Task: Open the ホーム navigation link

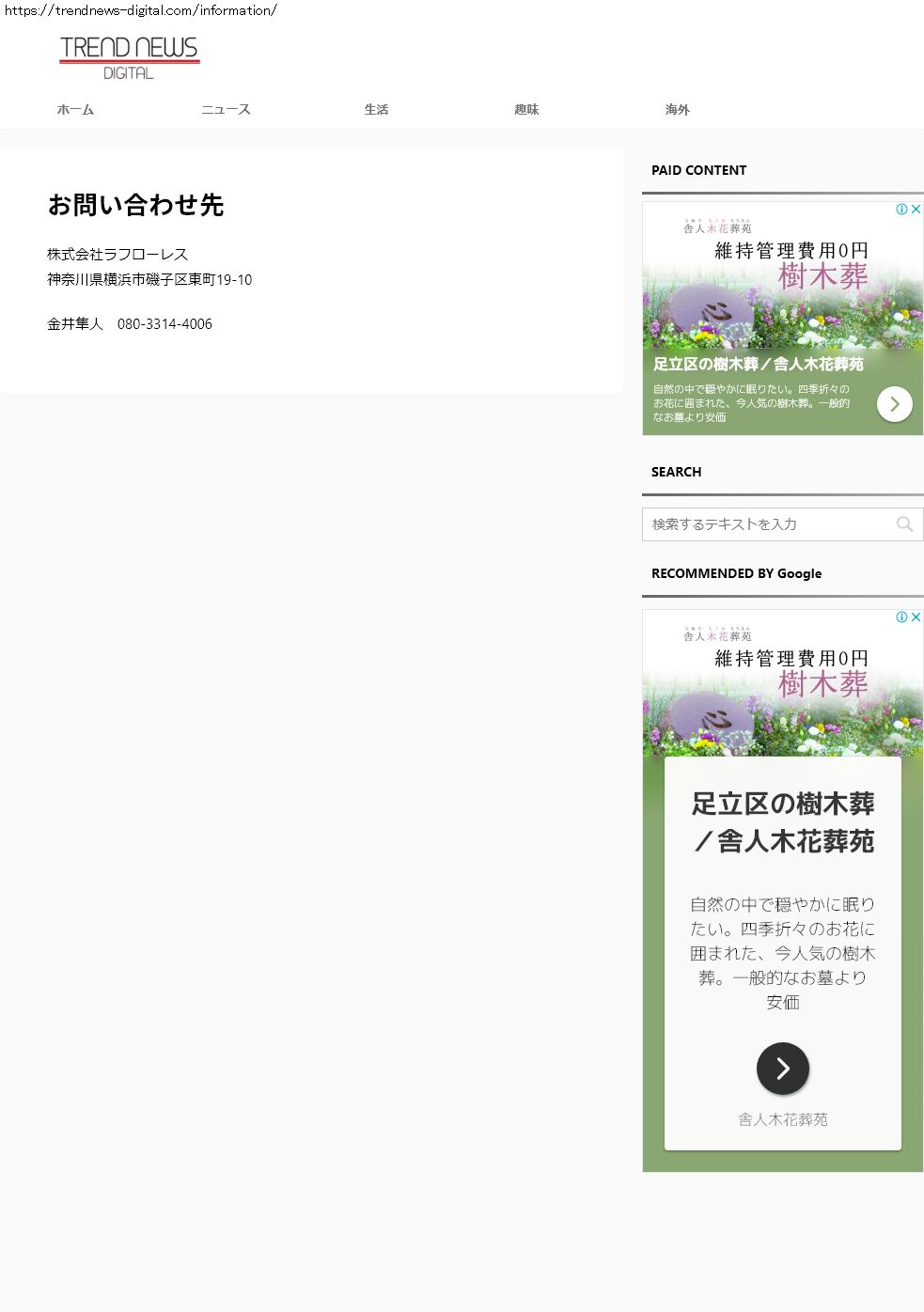Action: tap(75, 110)
